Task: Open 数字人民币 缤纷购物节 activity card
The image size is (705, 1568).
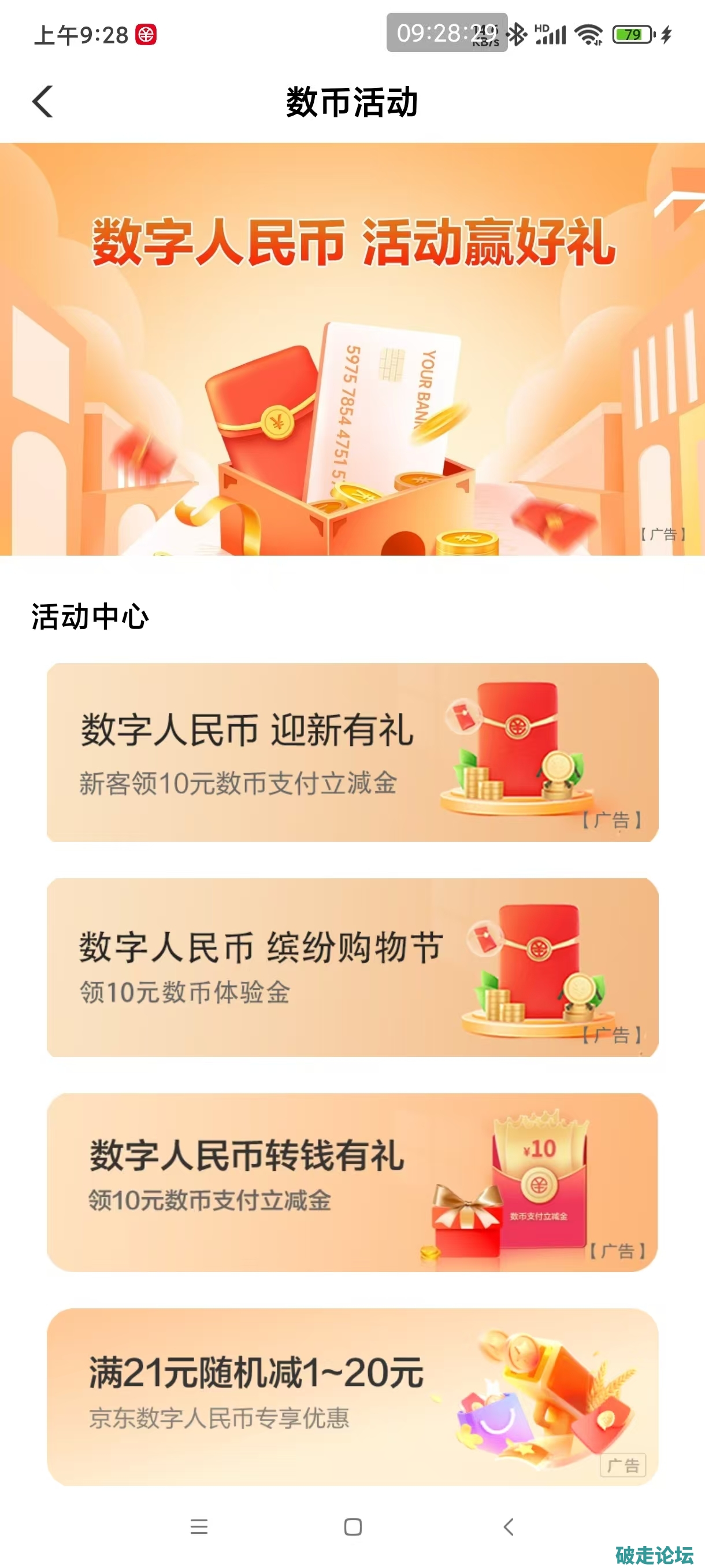Action: 352,967
